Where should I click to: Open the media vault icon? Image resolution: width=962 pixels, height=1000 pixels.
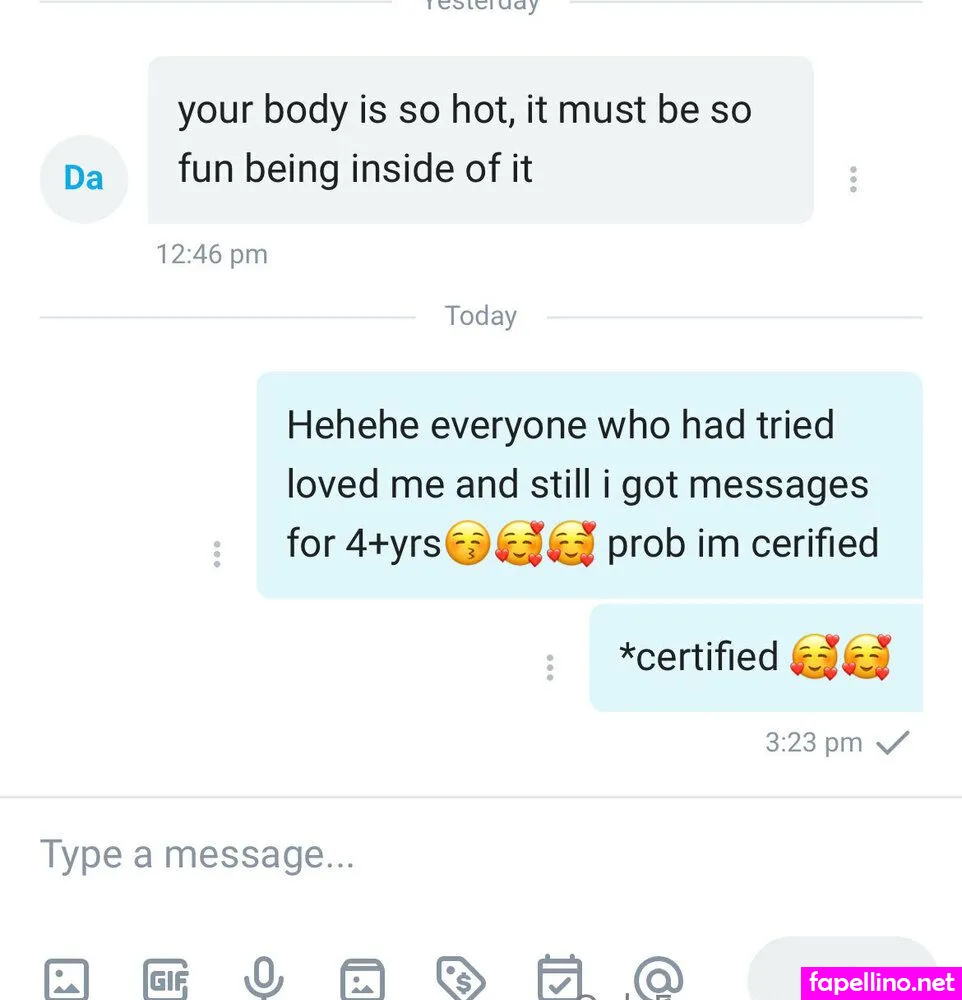362,978
